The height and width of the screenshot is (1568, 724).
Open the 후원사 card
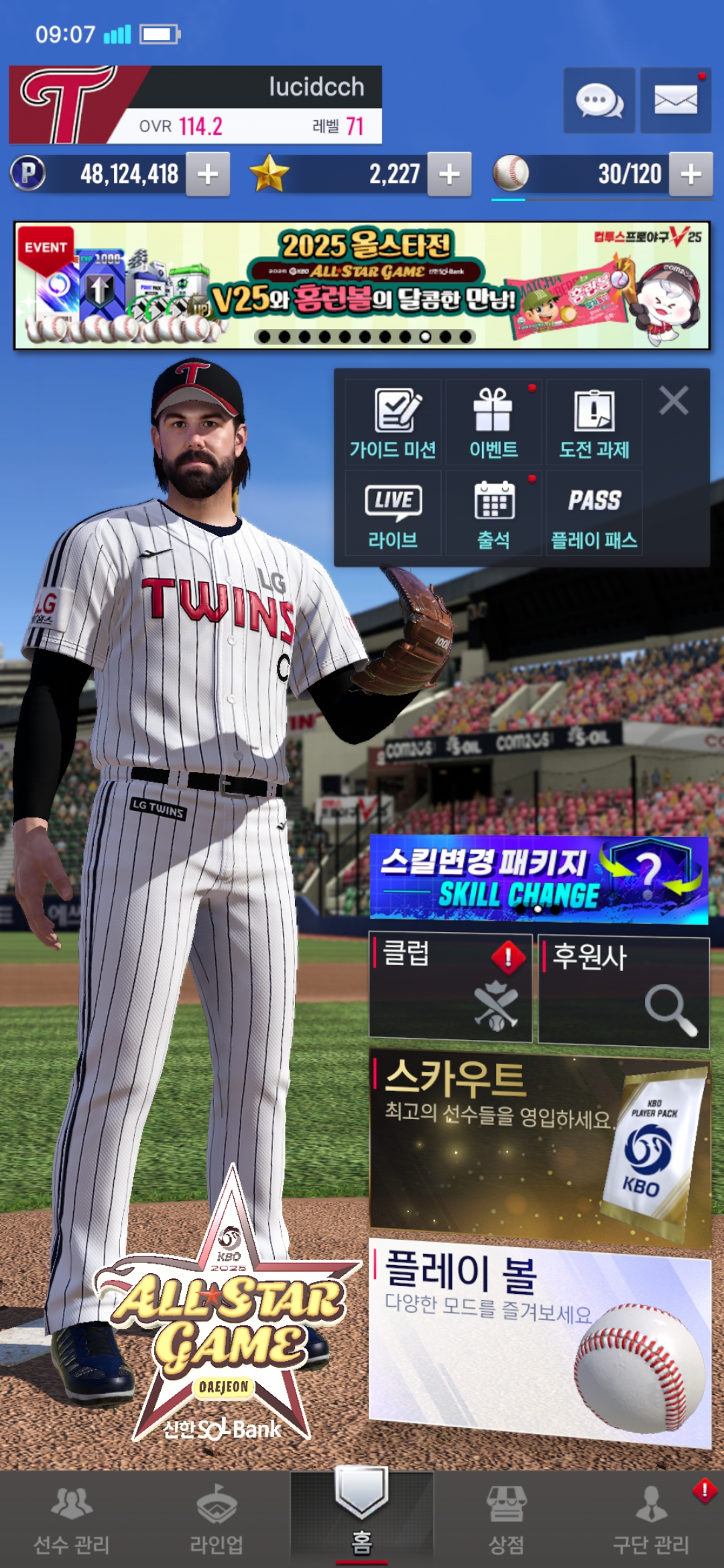point(623,990)
